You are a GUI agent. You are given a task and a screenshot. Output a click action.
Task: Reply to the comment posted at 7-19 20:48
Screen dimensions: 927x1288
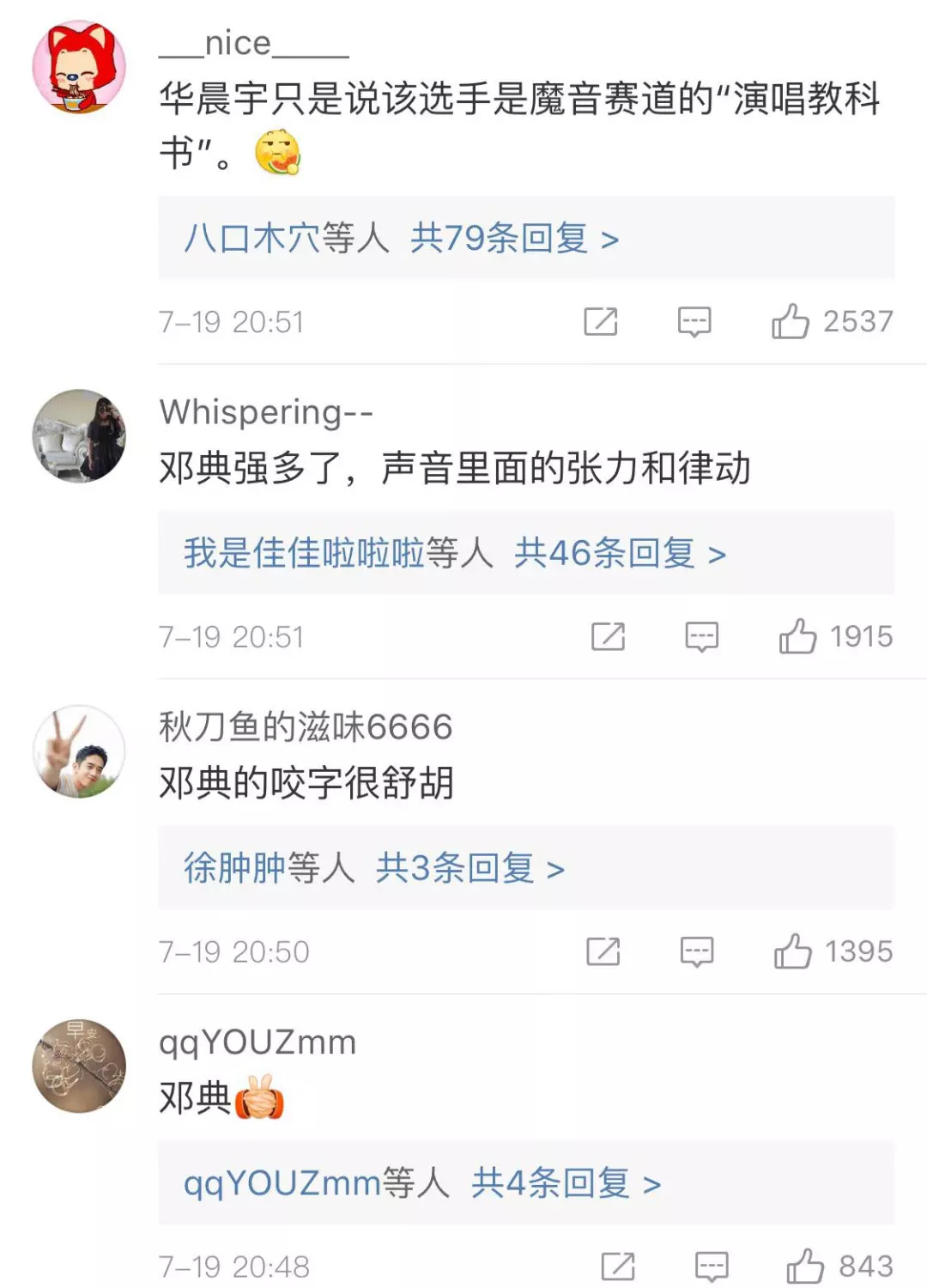711,1267
